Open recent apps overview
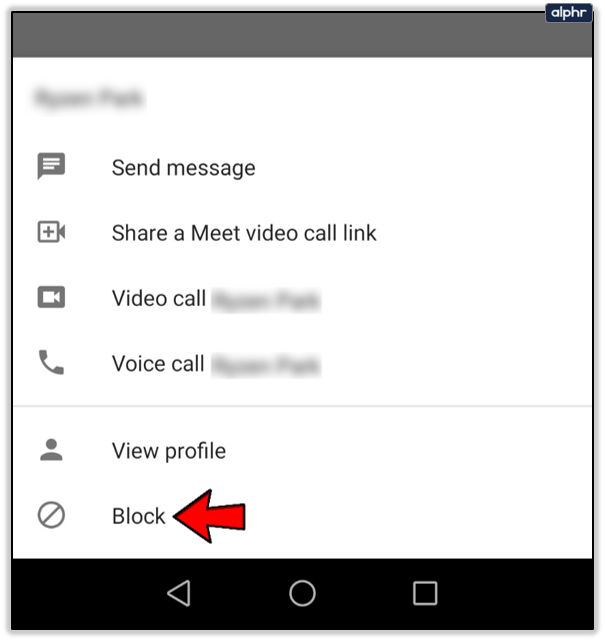Screen dimensions: 605x641 (425, 593)
